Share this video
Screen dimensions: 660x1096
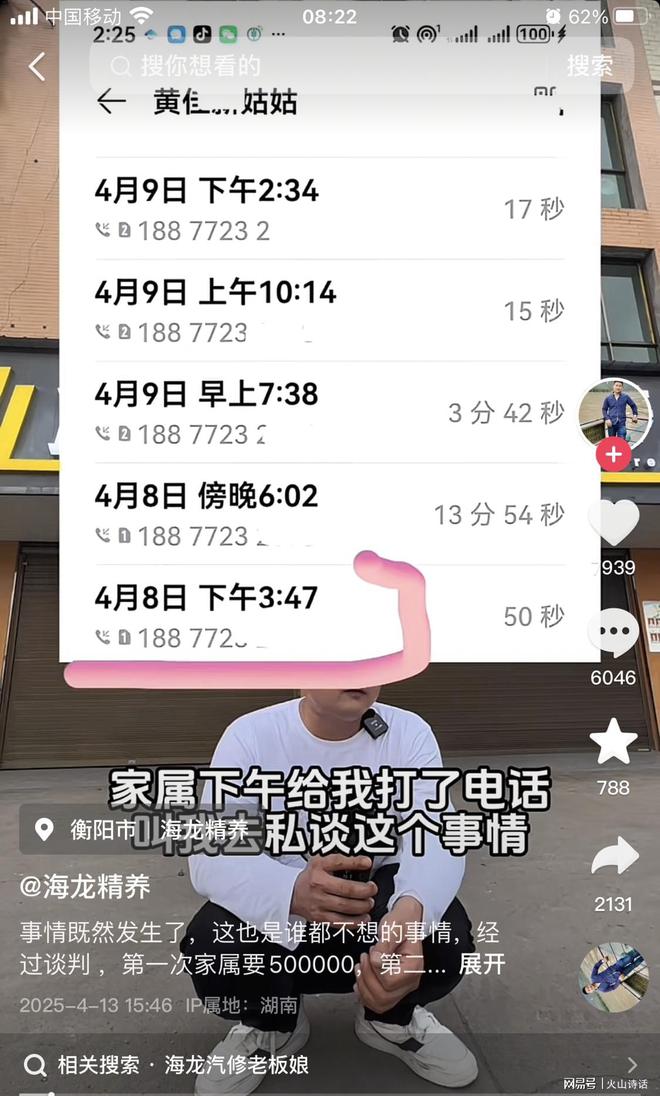(613, 858)
